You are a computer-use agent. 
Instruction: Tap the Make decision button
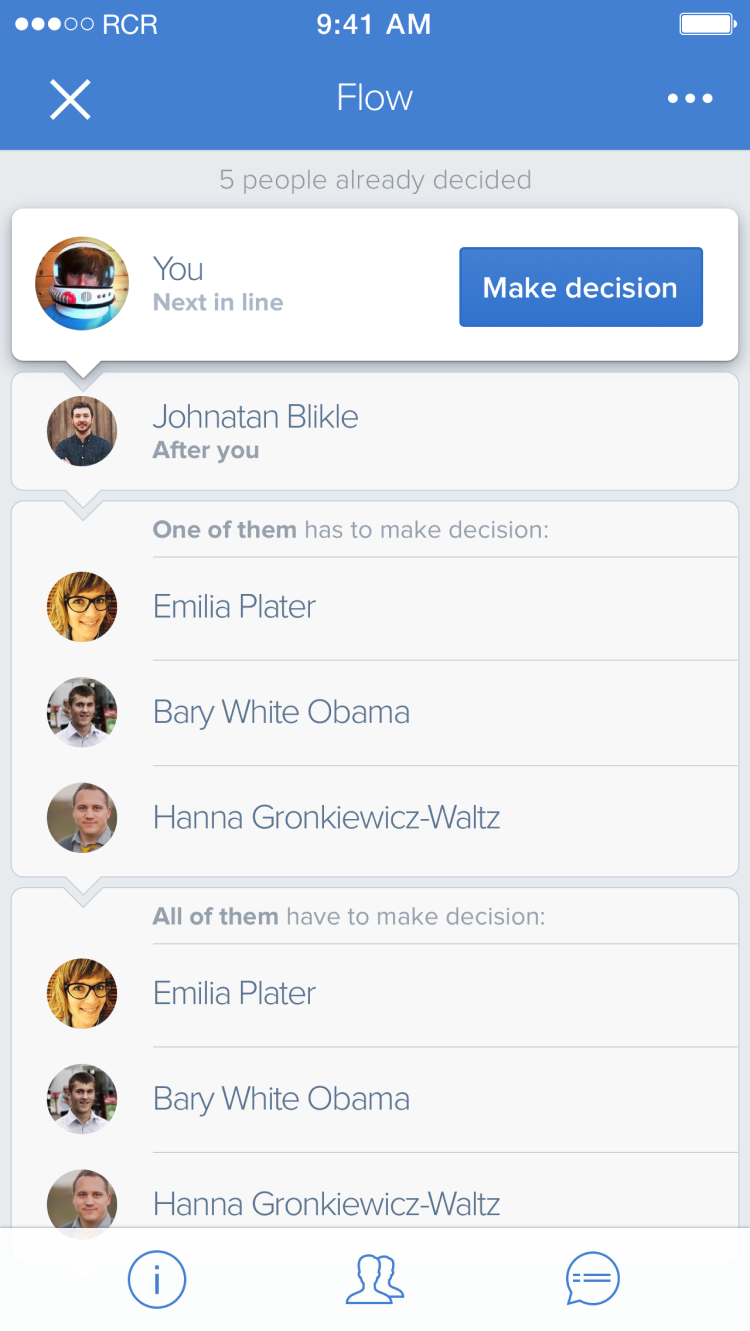(x=581, y=287)
